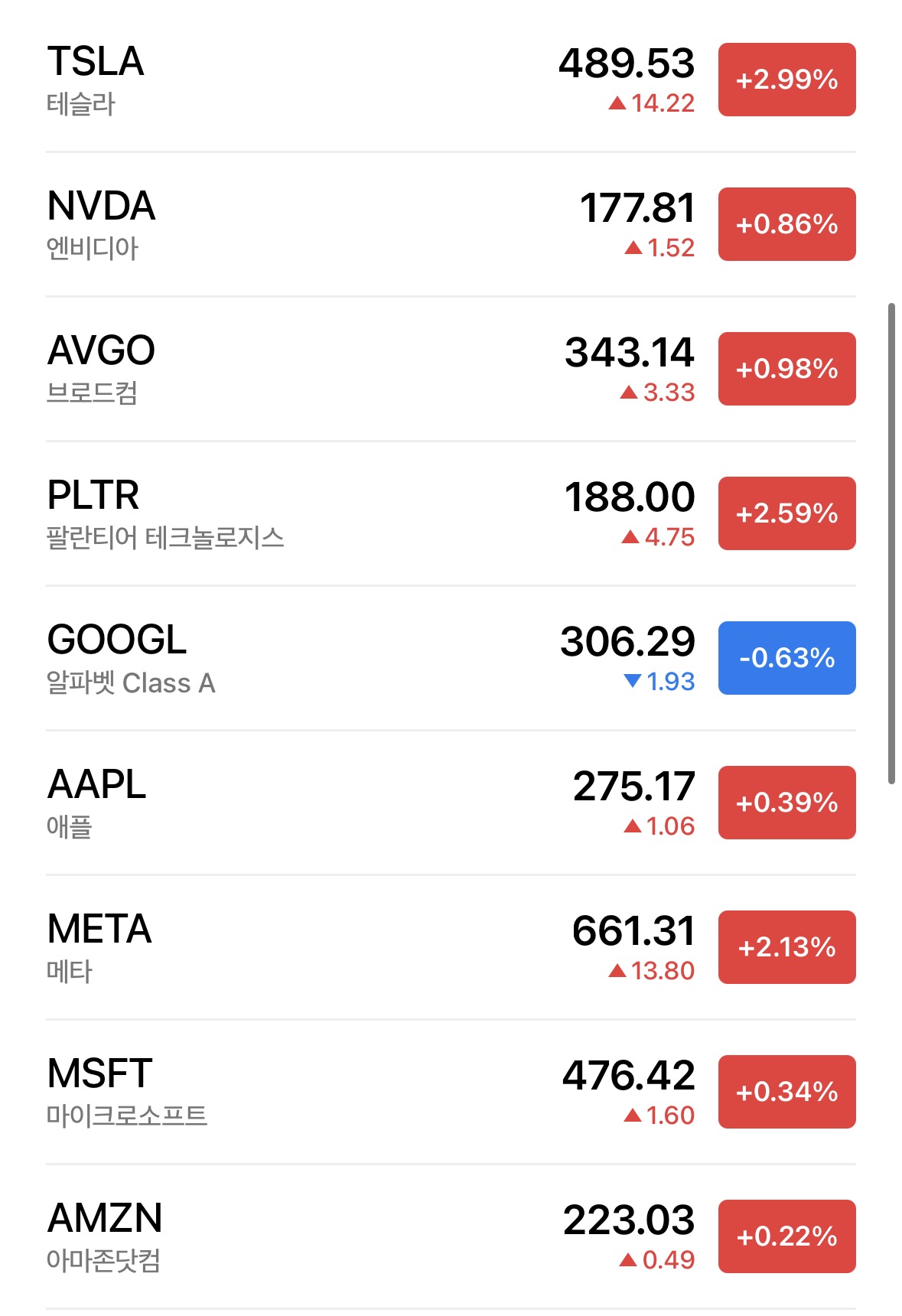902x1316 pixels.
Task: Open the AAPL Apple stock
Action: tap(451, 803)
